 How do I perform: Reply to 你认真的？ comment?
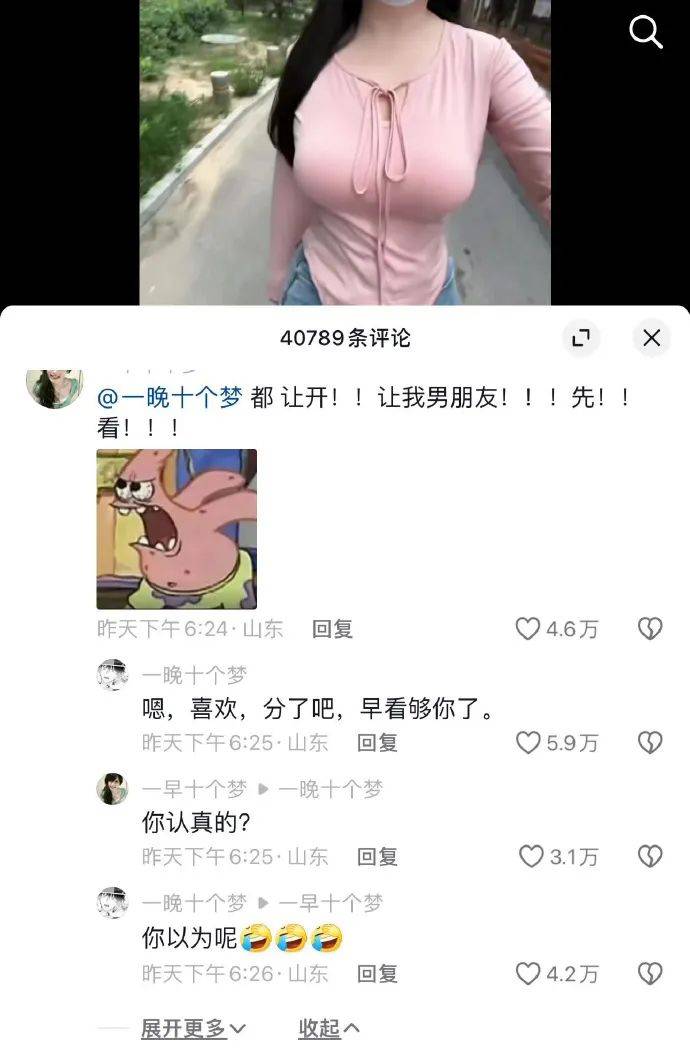(x=377, y=857)
